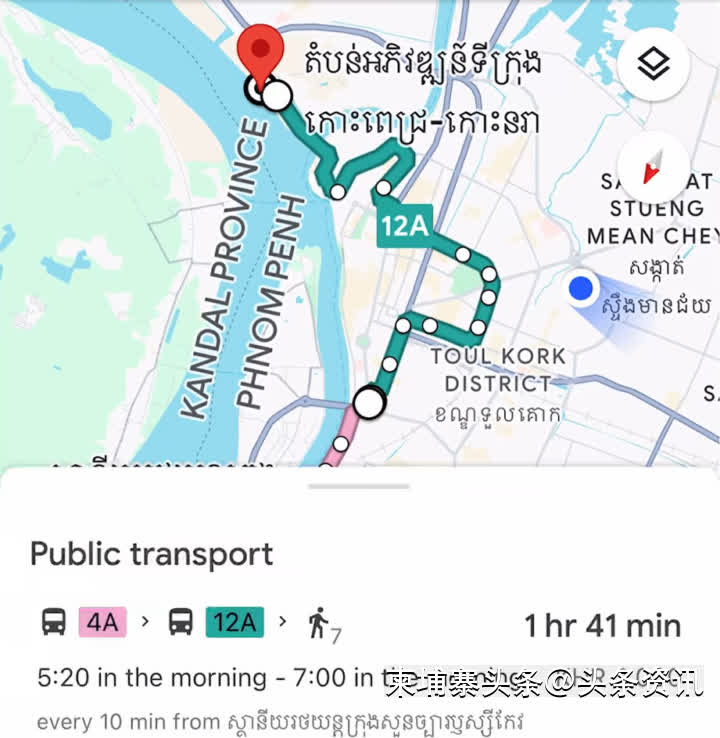This screenshot has width=720, height=738.
Task: Tap the bottom sheet drag handle
Action: (x=360, y=487)
